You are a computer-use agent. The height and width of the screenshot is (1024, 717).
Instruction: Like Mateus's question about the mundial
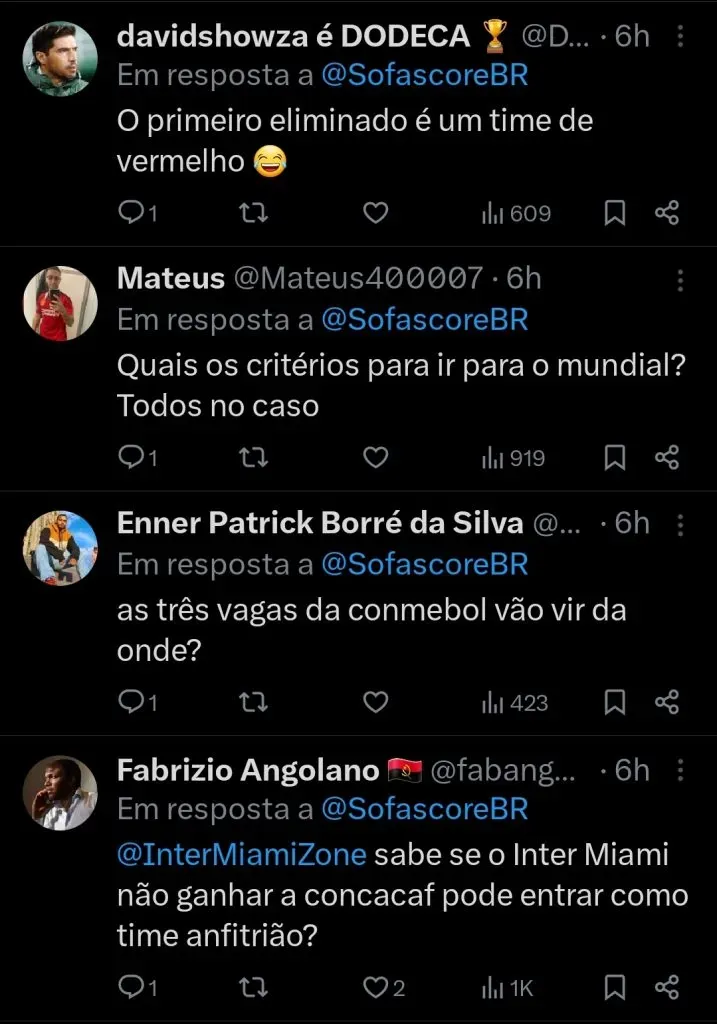coord(375,458)
